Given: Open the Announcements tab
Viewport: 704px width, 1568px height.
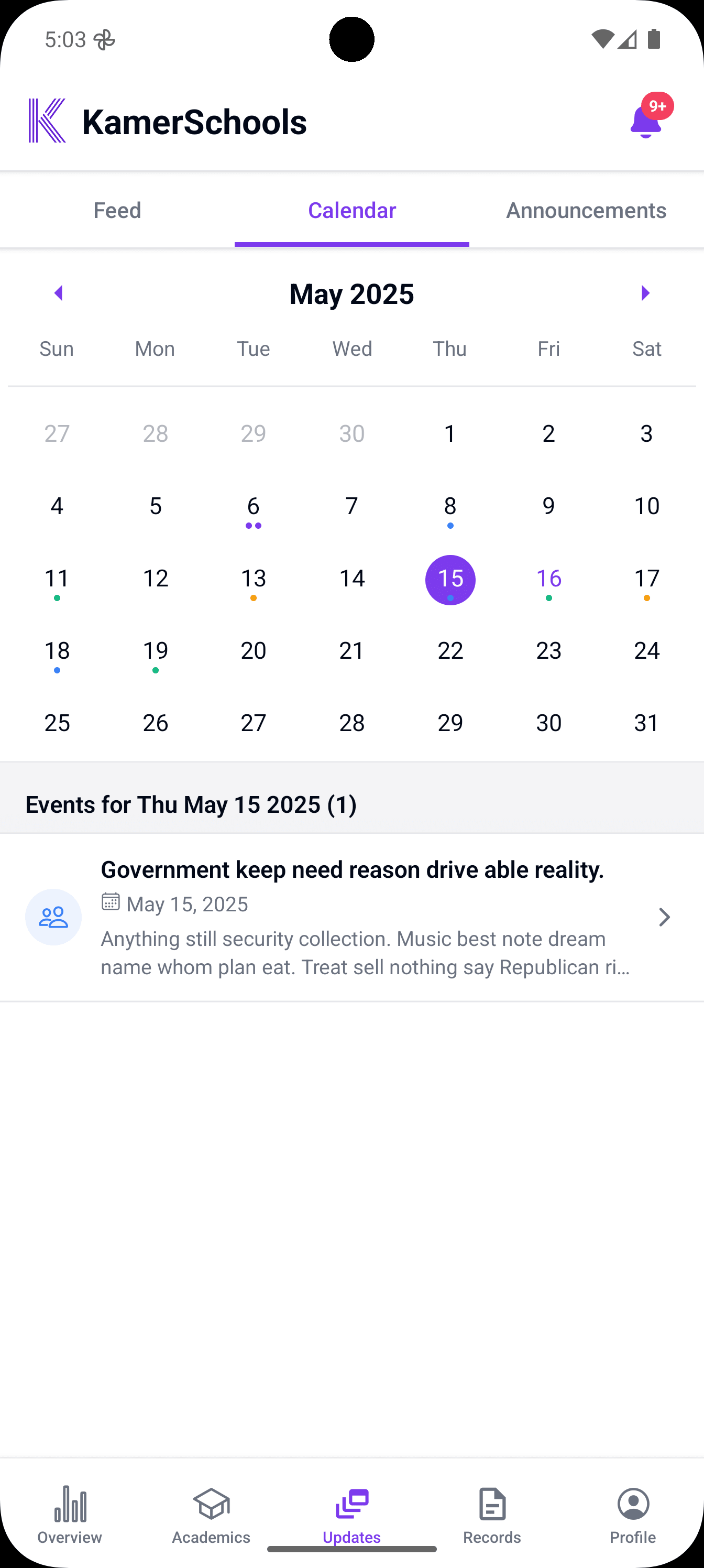Looking at the screenshot, I should tap(585, 210).
